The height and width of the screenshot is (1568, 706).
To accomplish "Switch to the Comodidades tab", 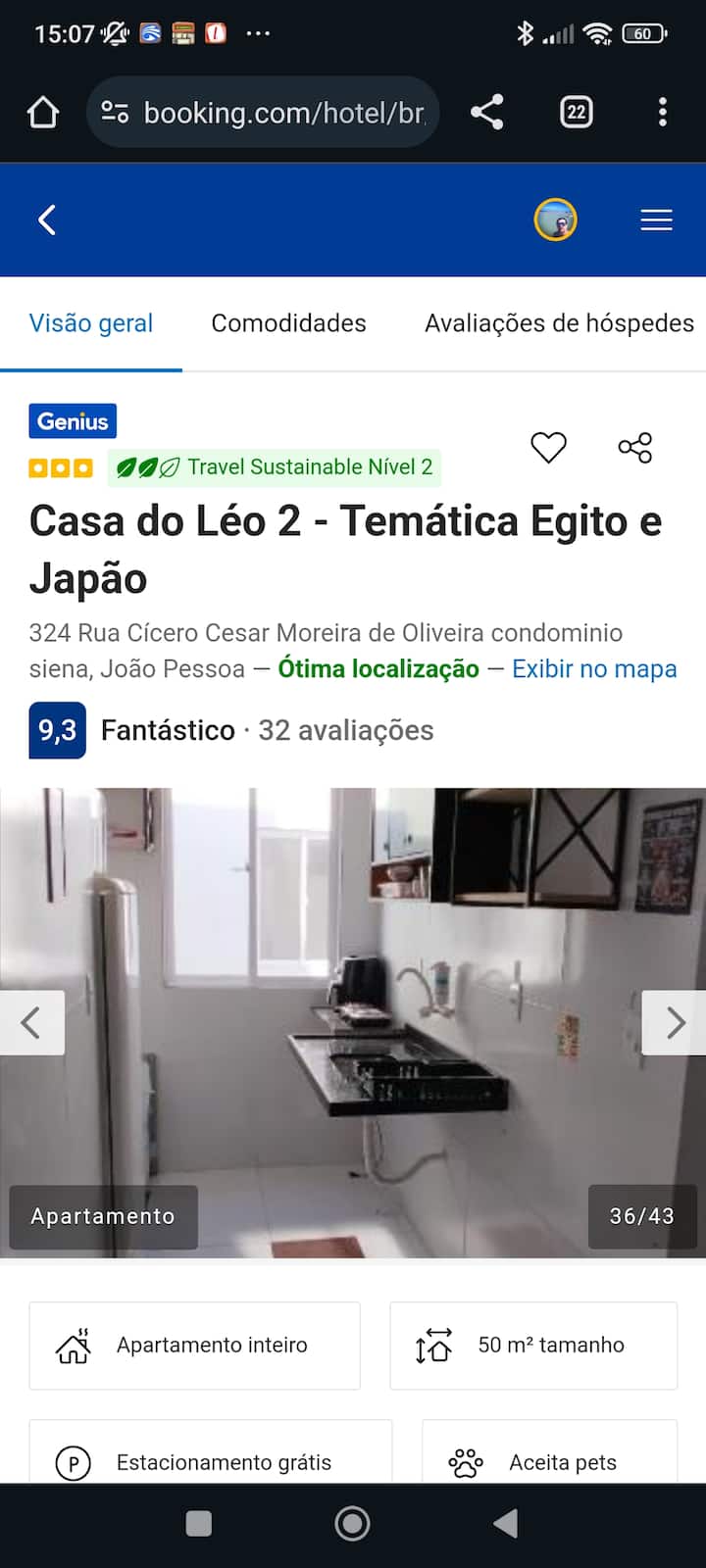I will click(x=288, y=323).
